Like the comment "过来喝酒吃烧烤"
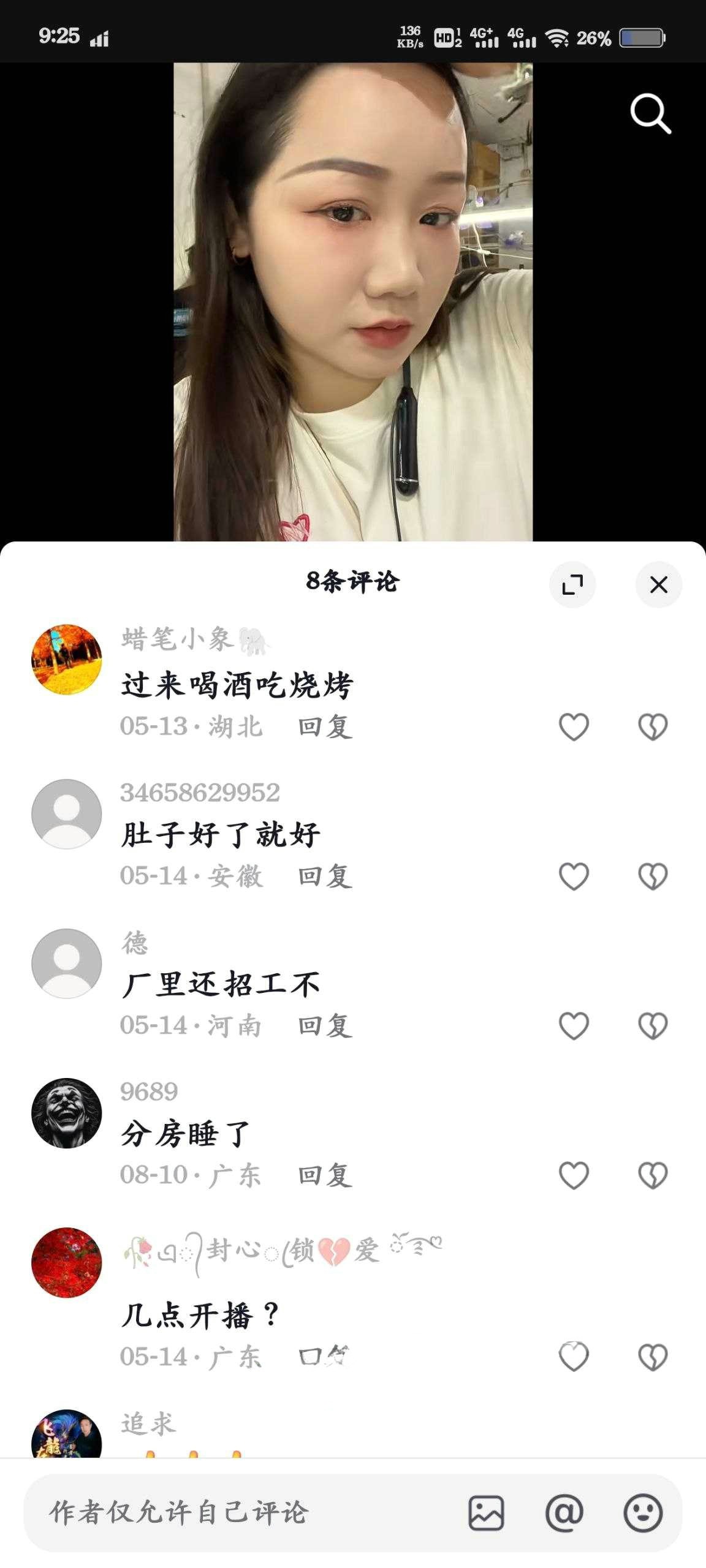Screen dimensions: 706x1568 pyautogui.click(x=574, y=727)
